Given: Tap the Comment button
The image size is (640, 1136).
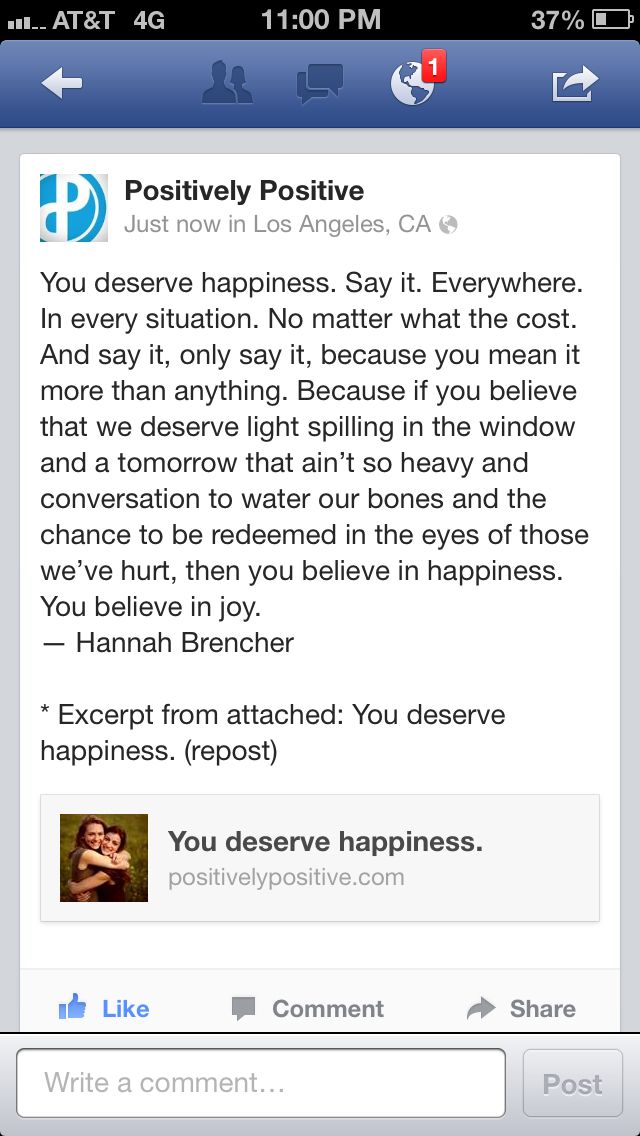Looking at the screenshot, I should [x=308, y=1008].
